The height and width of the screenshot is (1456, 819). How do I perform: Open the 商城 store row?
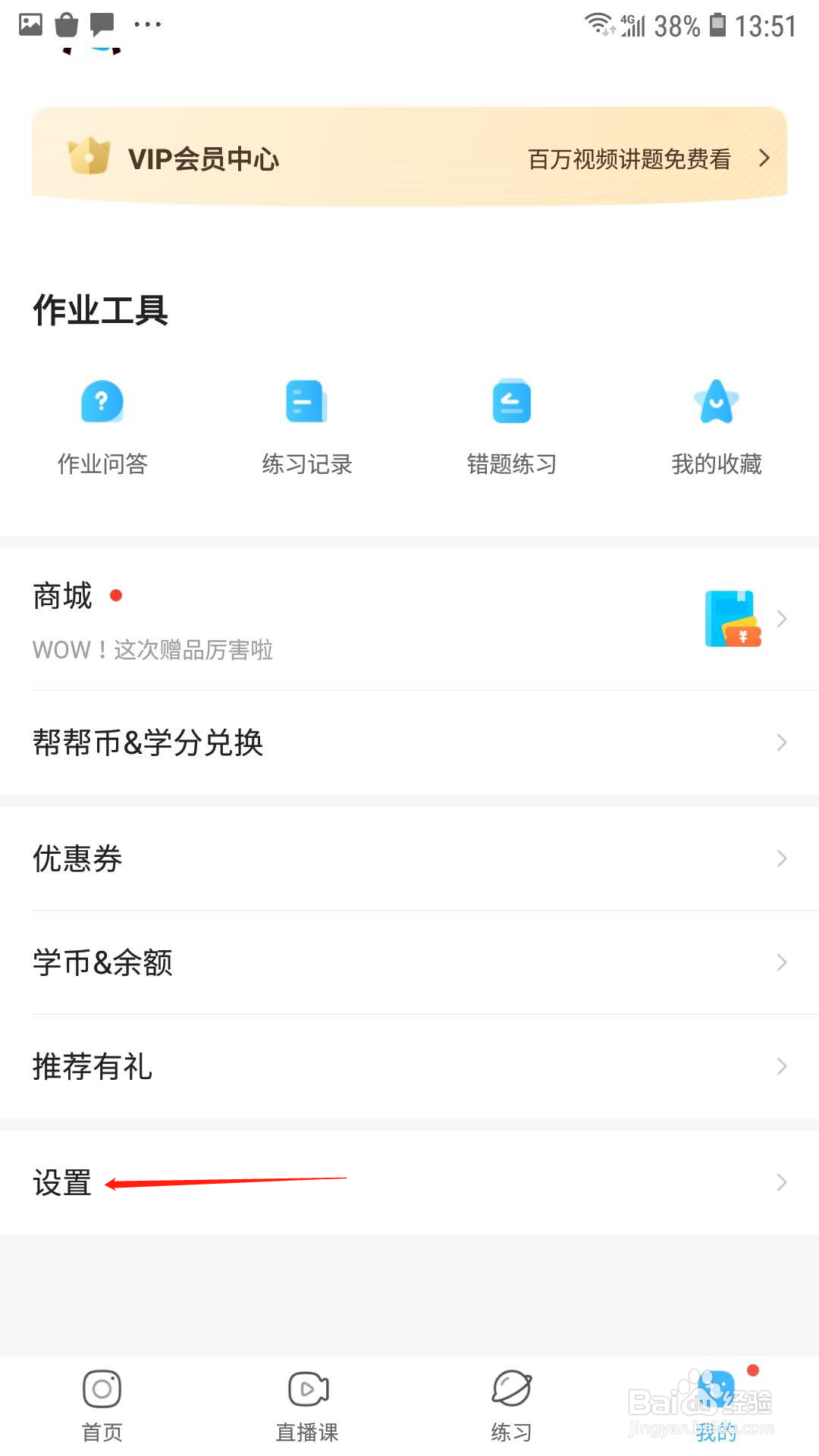pos(409,619)
